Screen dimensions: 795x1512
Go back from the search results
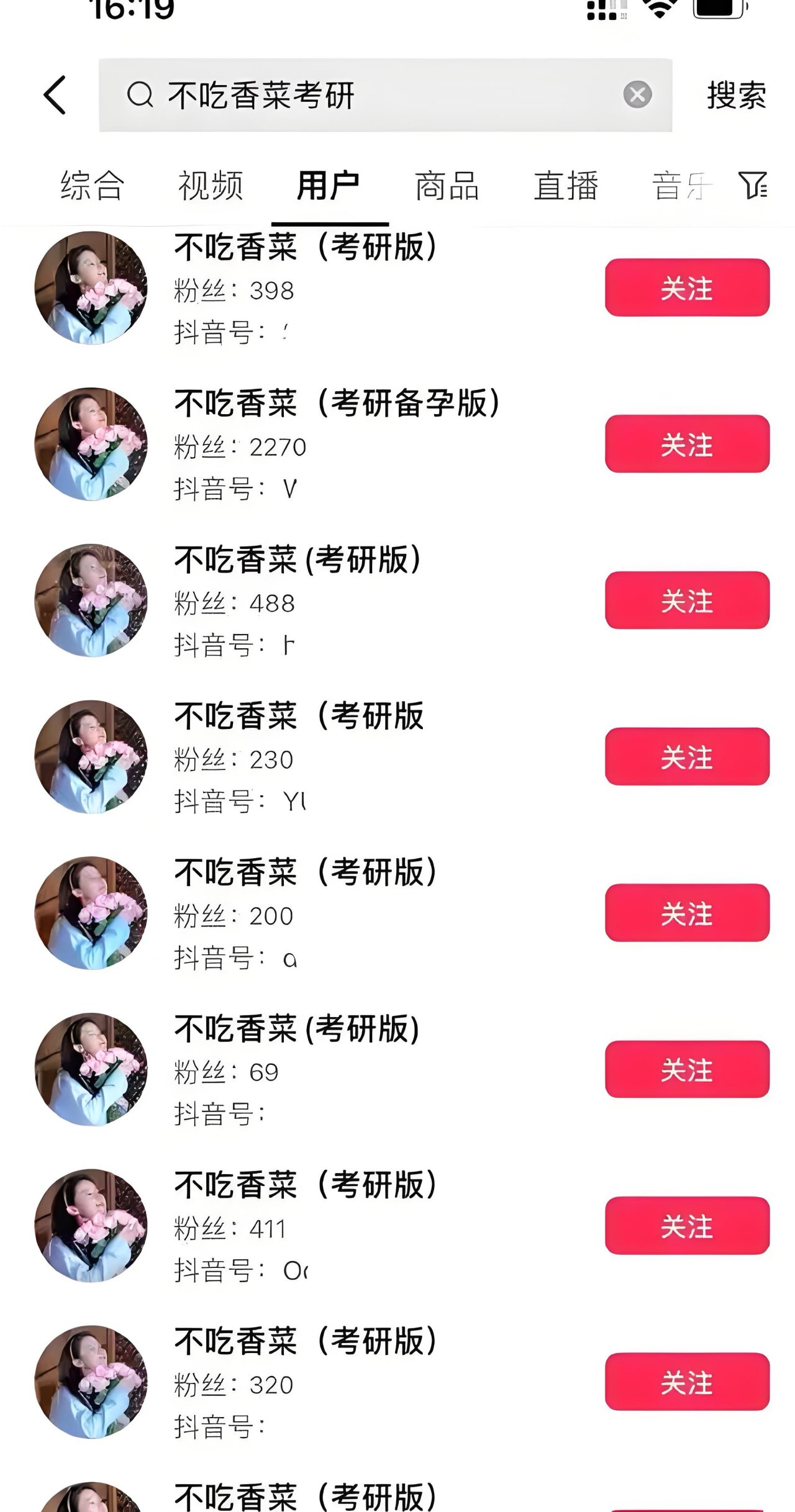click(55, 95)
